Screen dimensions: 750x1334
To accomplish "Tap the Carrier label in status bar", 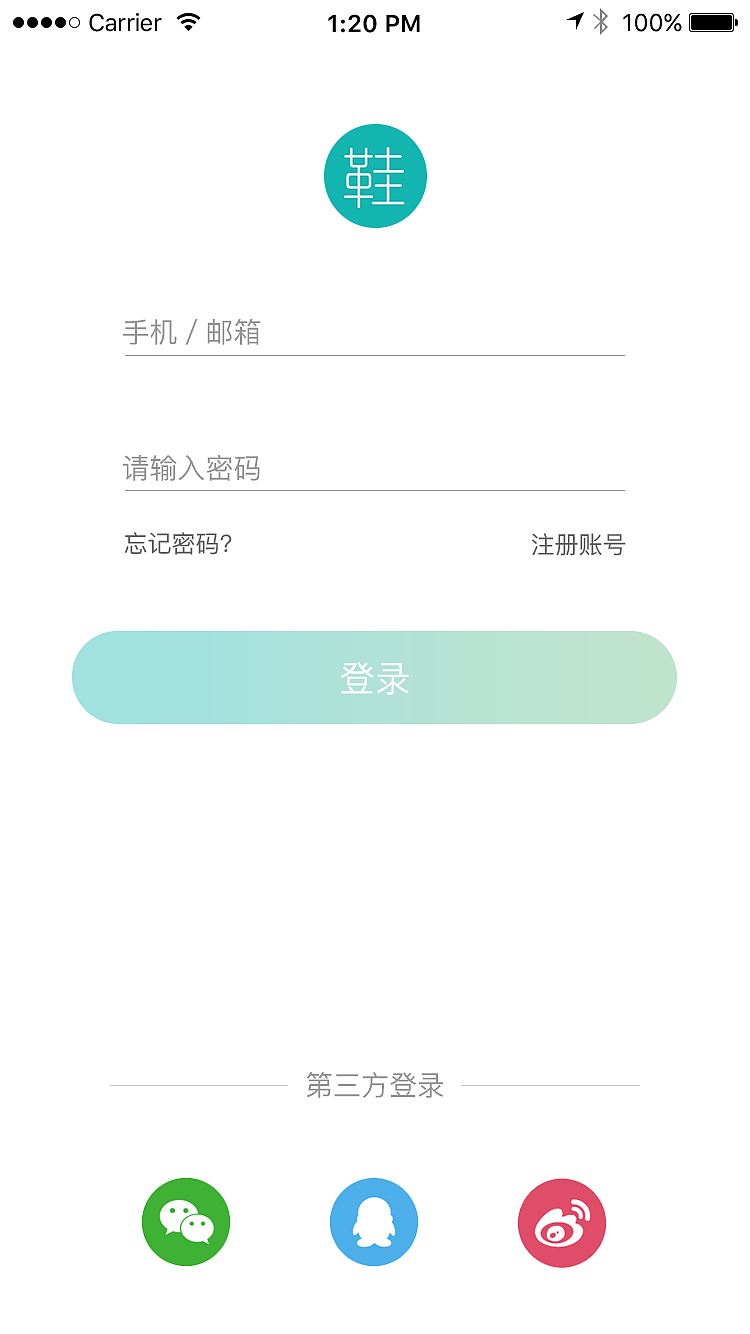I will pos(123,22).
